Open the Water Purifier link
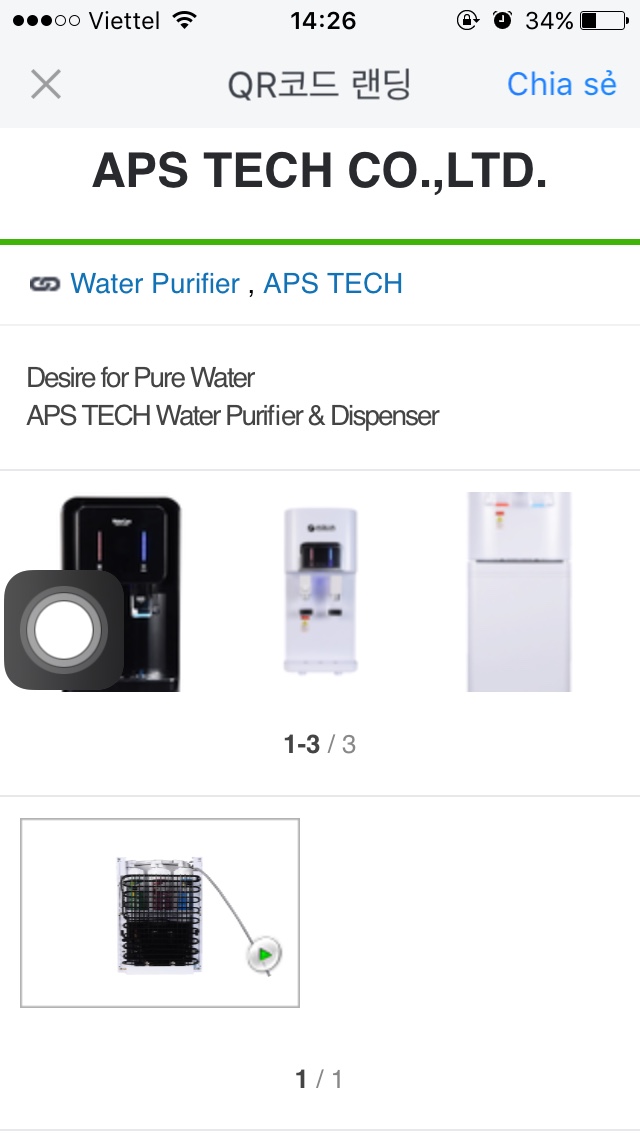The image size is (640, 1136). pyautogui.click(x=155, y=284)
